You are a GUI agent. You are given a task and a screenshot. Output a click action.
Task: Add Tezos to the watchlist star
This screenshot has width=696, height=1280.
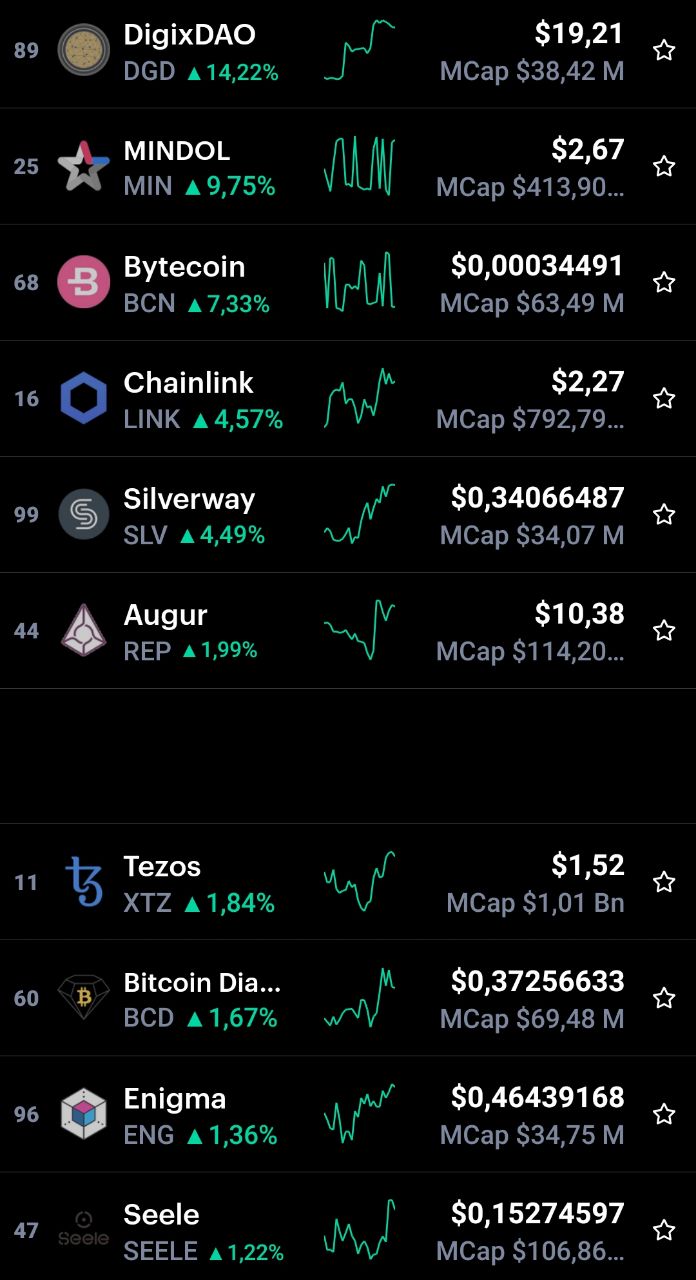point(664,882)
